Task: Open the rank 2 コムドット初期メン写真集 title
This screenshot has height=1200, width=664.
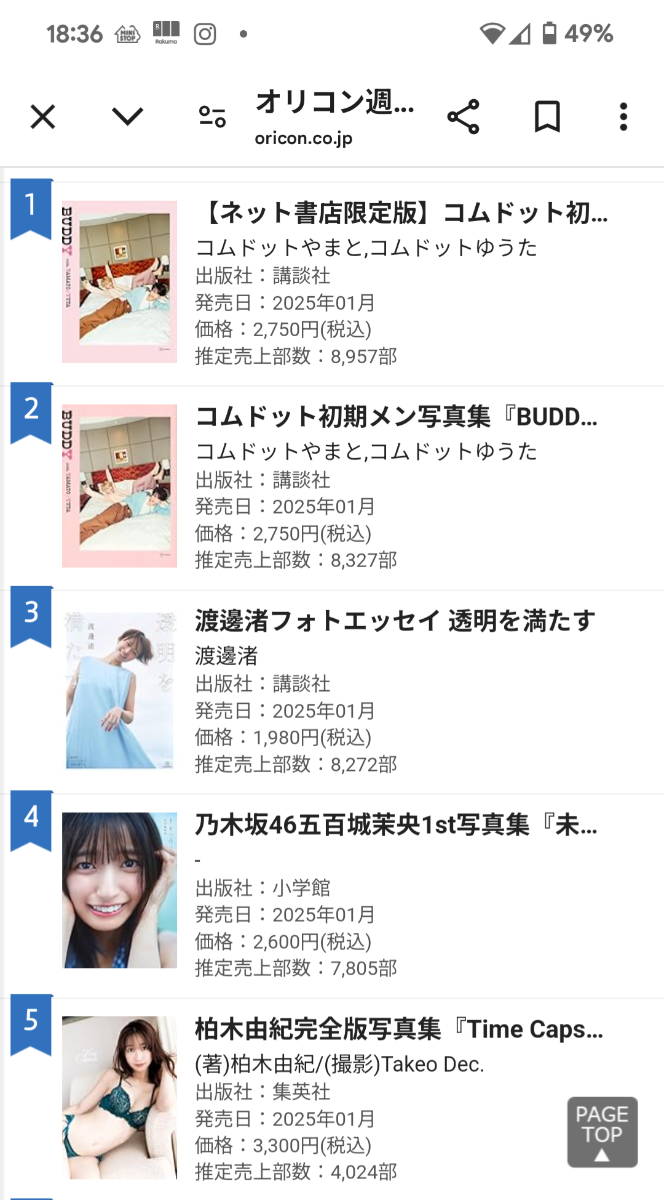Action: [x=397, y=417]
